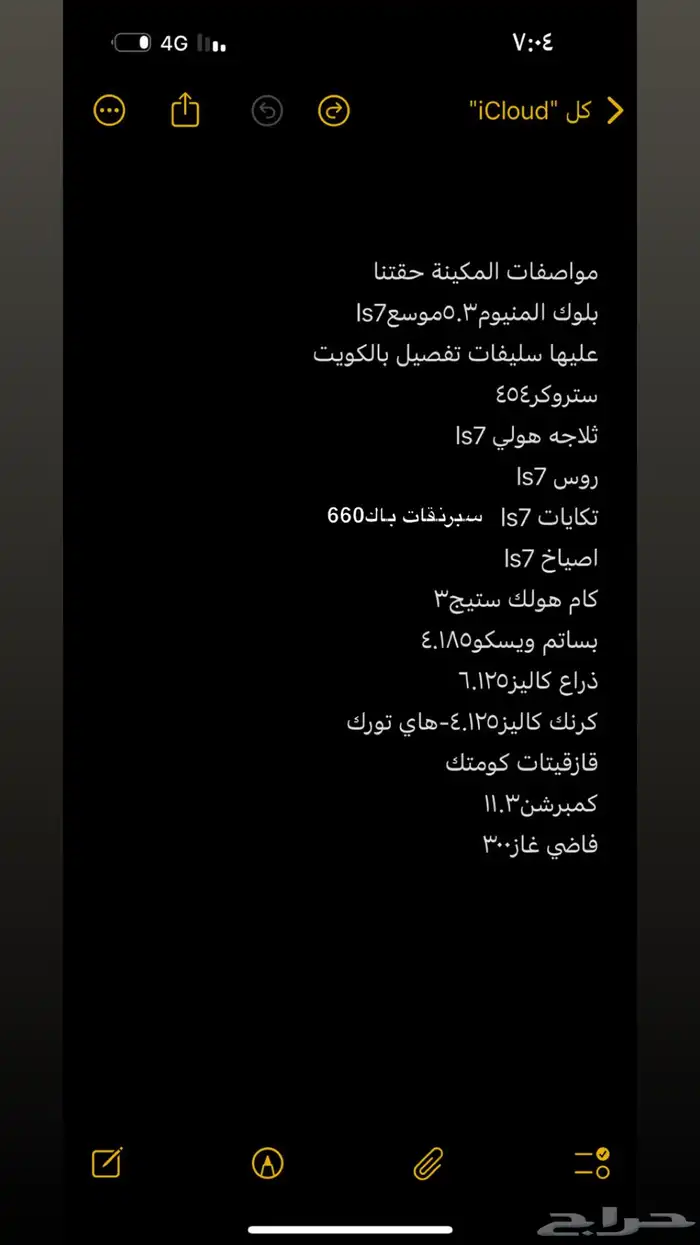The image size is (700, 1245).
Task: Open the markup pen tool
Action: pyautogui.click(x=268, y=1163)
